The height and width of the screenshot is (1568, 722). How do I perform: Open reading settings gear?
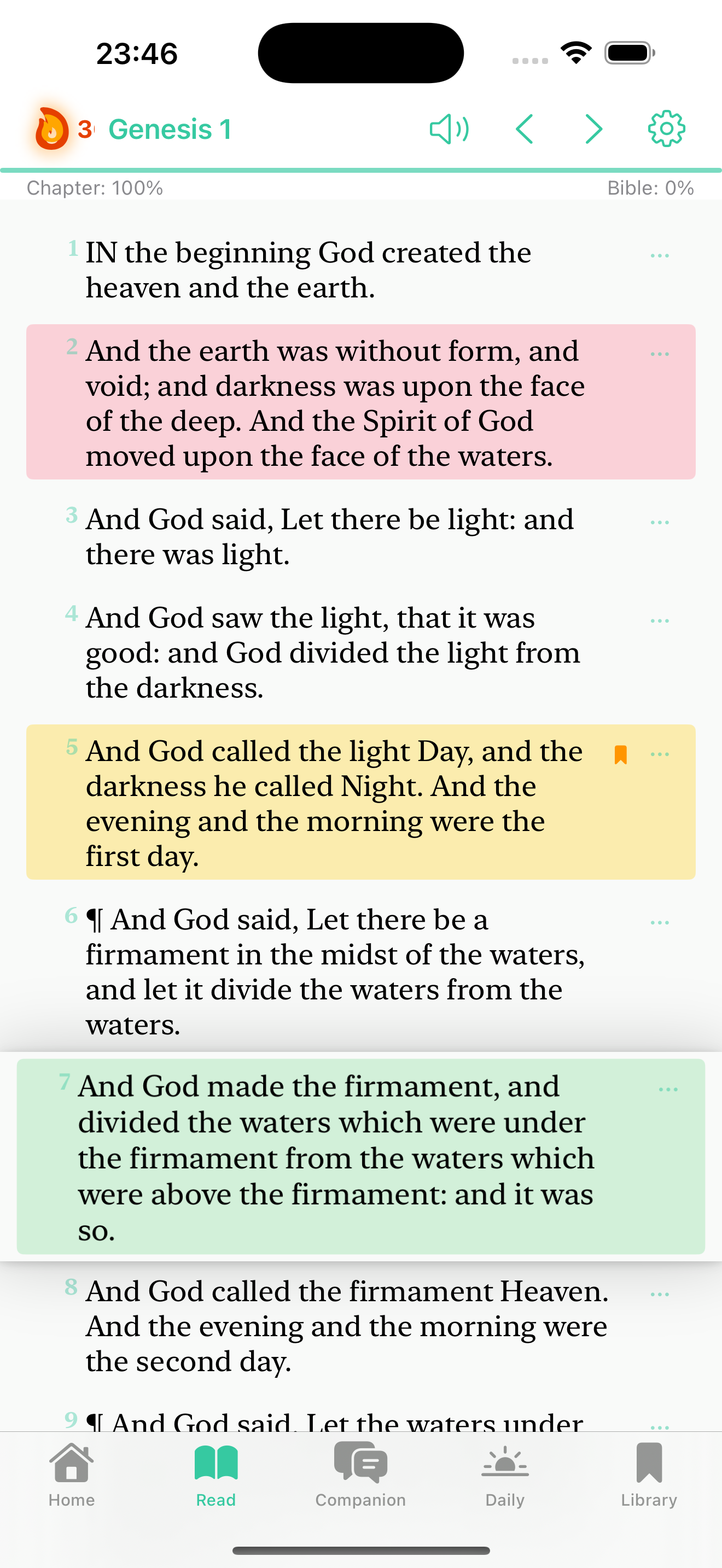pyautogui.click(x=666, y=129)
